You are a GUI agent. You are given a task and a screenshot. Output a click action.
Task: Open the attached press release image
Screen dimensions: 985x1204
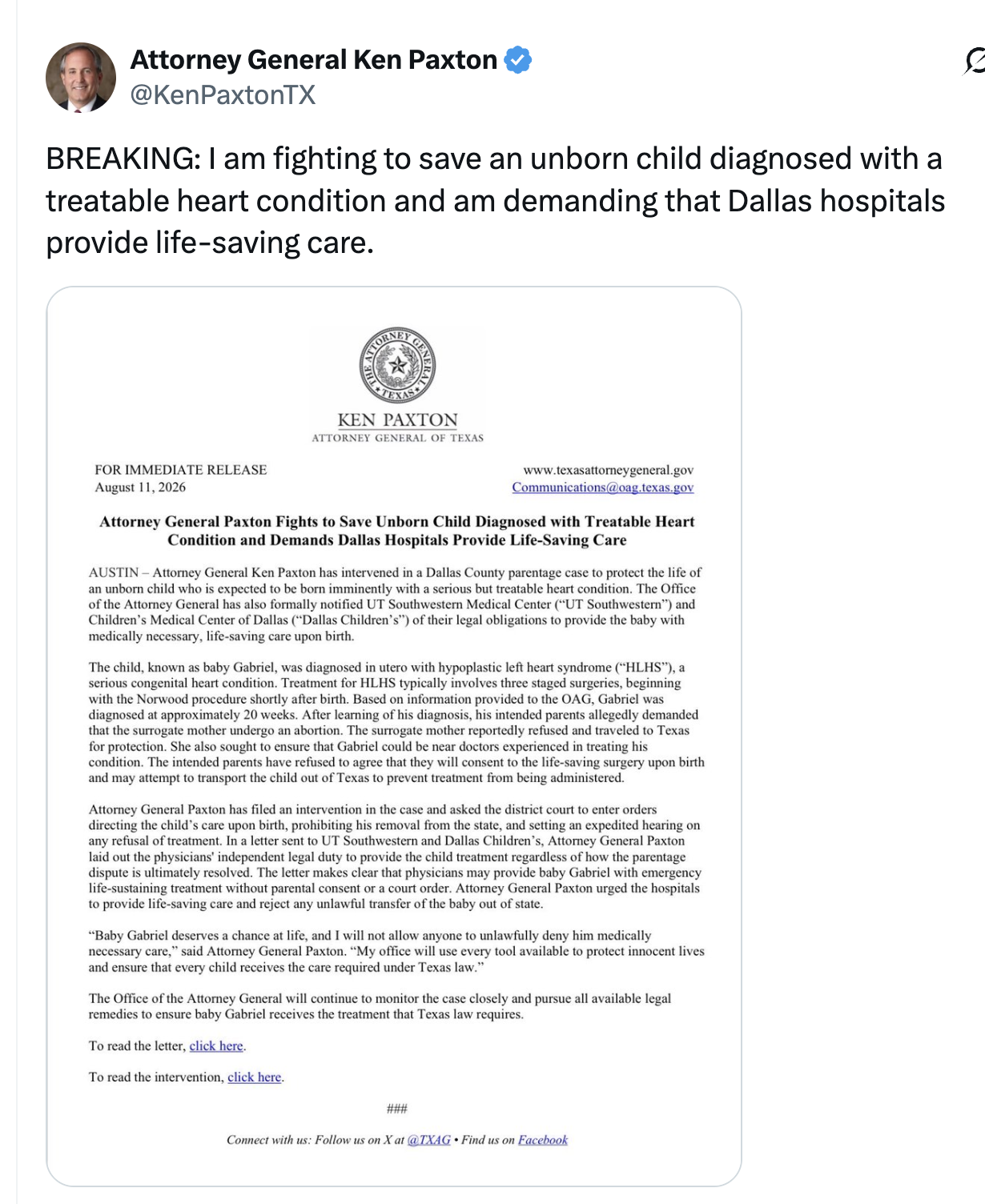pos(394,736)
